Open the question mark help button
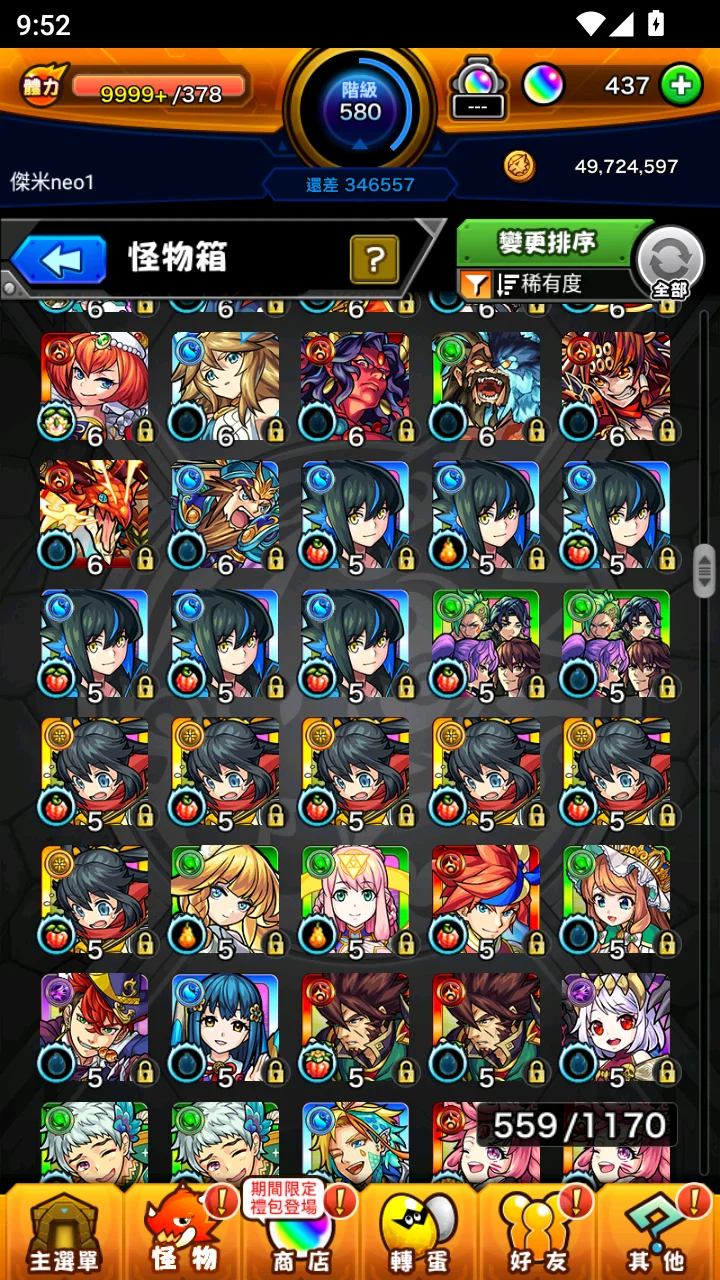 pos(375,260)
